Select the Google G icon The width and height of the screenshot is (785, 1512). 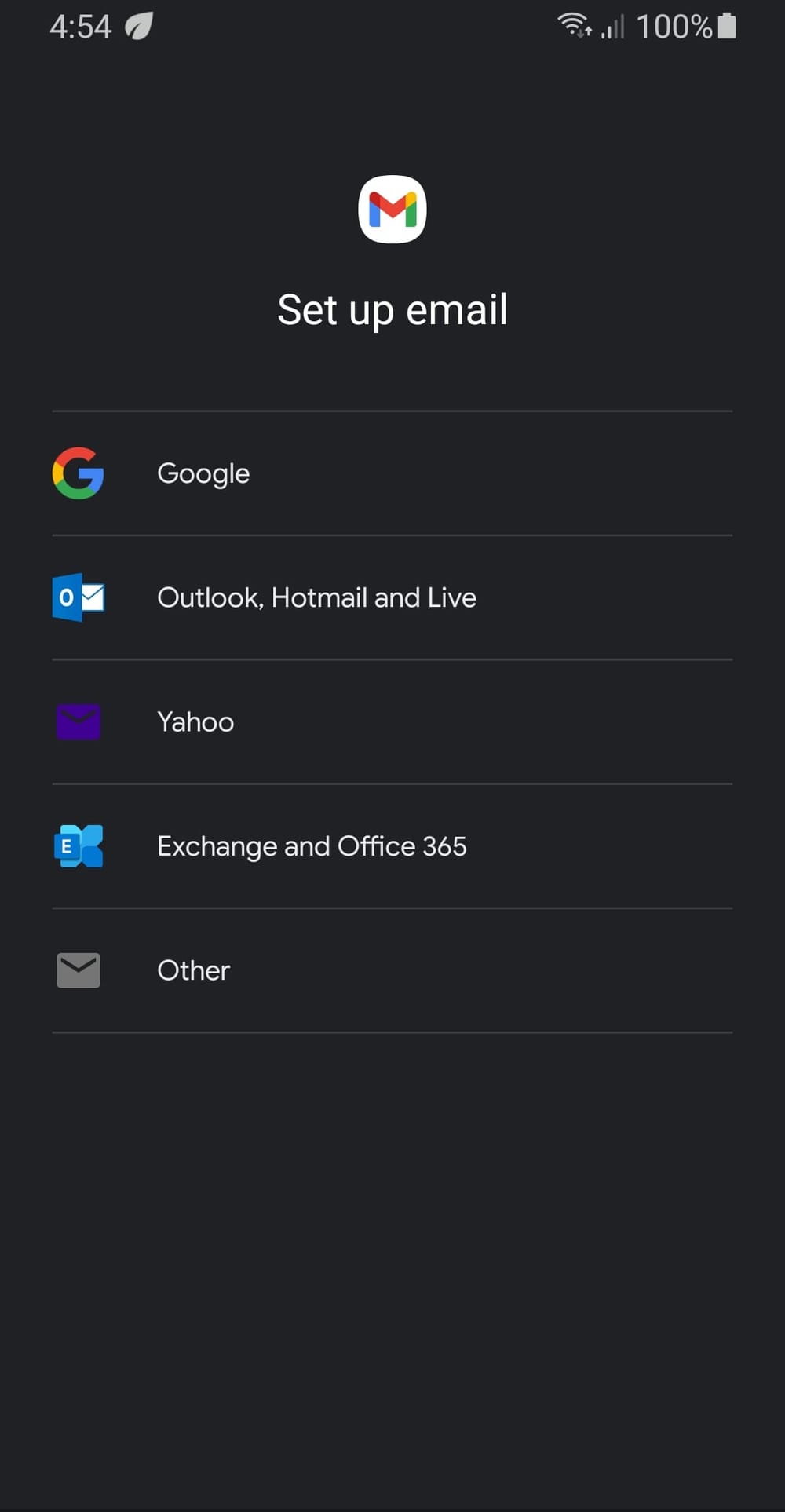(78, 473)
